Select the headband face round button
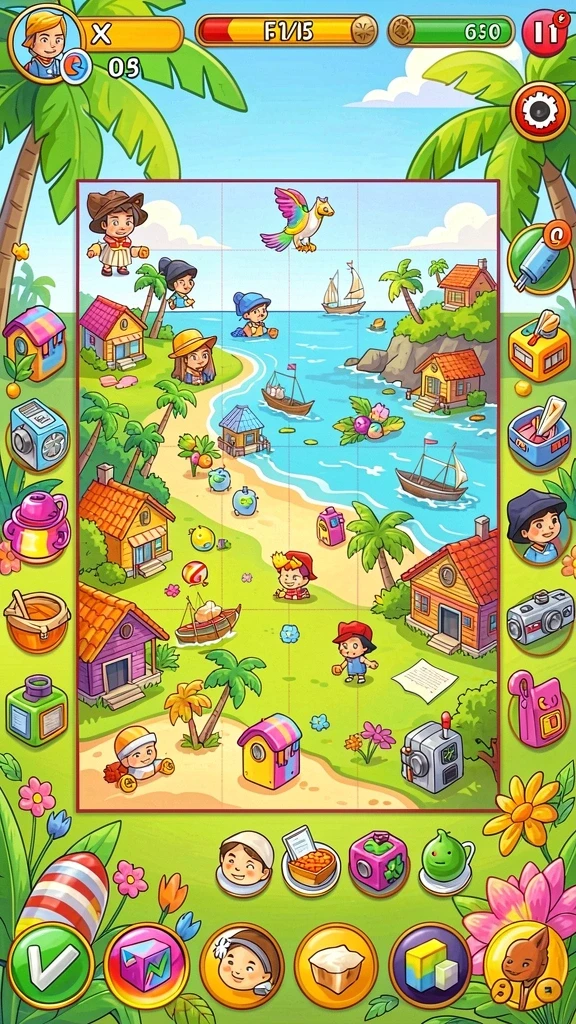576x1024 pixels. tap(242, 965)
